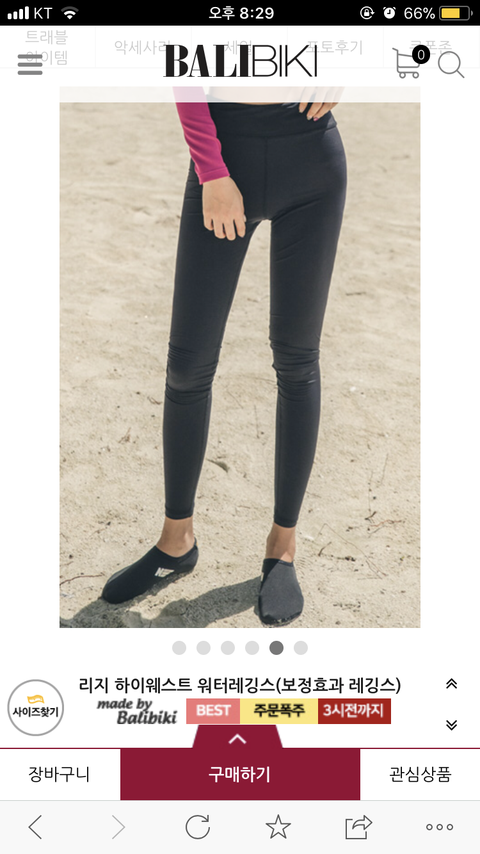Expand purchase panel with upward chevron
Screen dimensions: 480x854
238,739
